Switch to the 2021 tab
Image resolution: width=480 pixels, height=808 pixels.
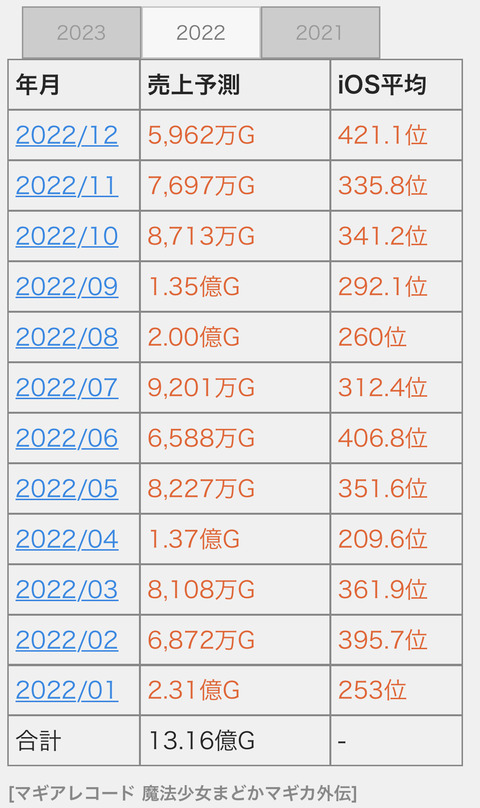pyautogui.click(x=320, y=32)
